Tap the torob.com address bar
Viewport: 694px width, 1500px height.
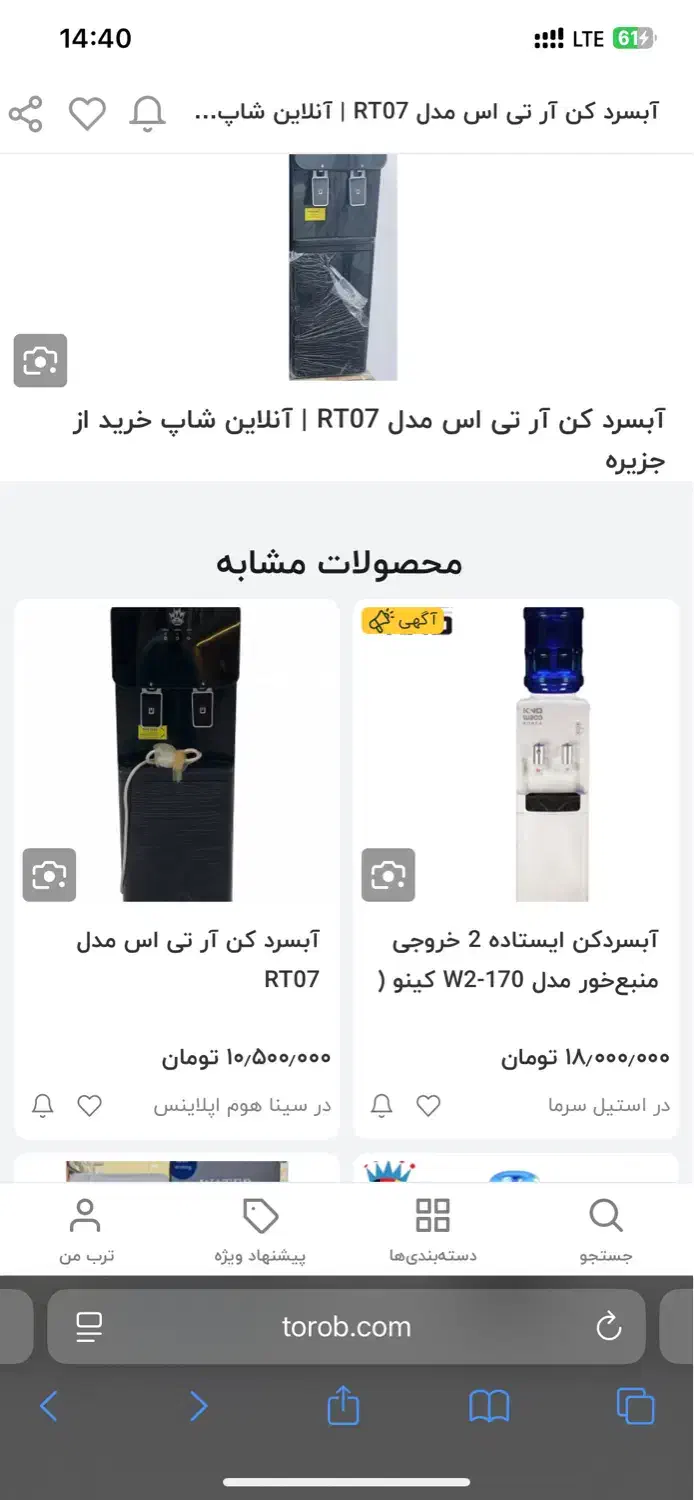(x=346, y=1327)
